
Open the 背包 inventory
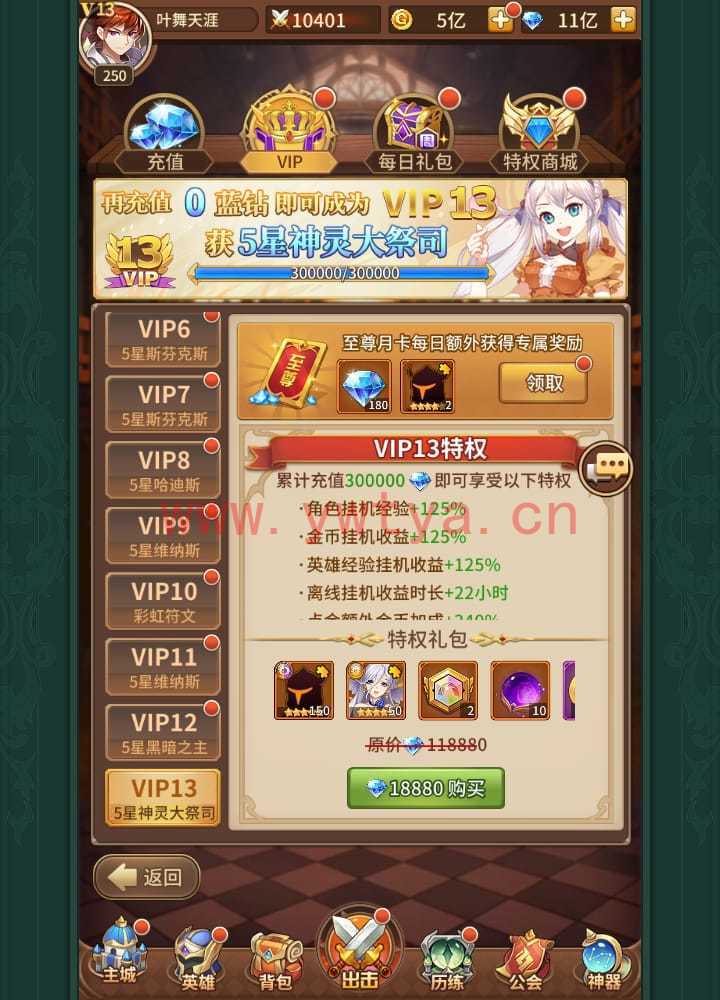pos(276,958)
